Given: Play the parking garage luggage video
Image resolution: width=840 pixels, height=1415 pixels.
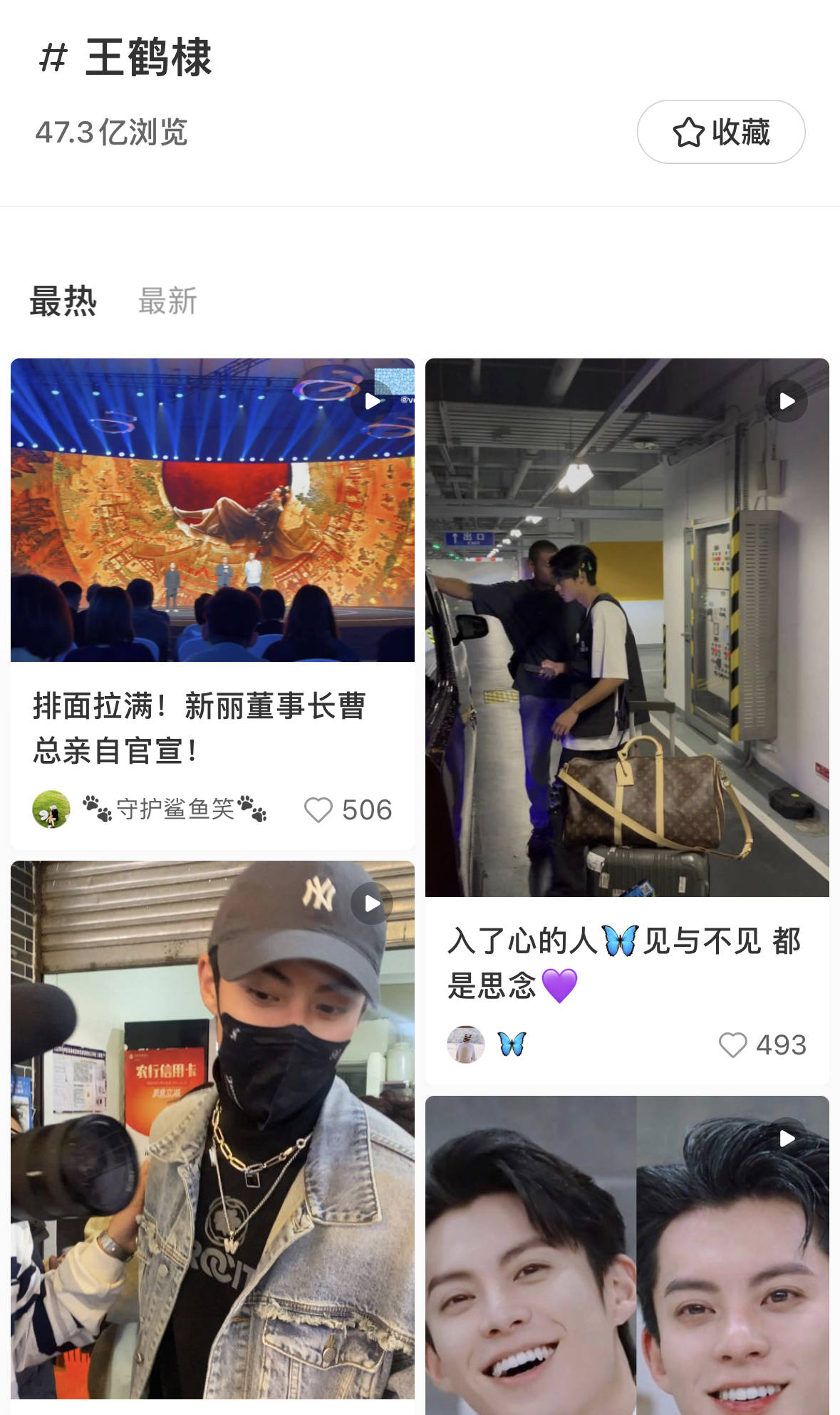Looking at the screenshot, I should [784, 402].
